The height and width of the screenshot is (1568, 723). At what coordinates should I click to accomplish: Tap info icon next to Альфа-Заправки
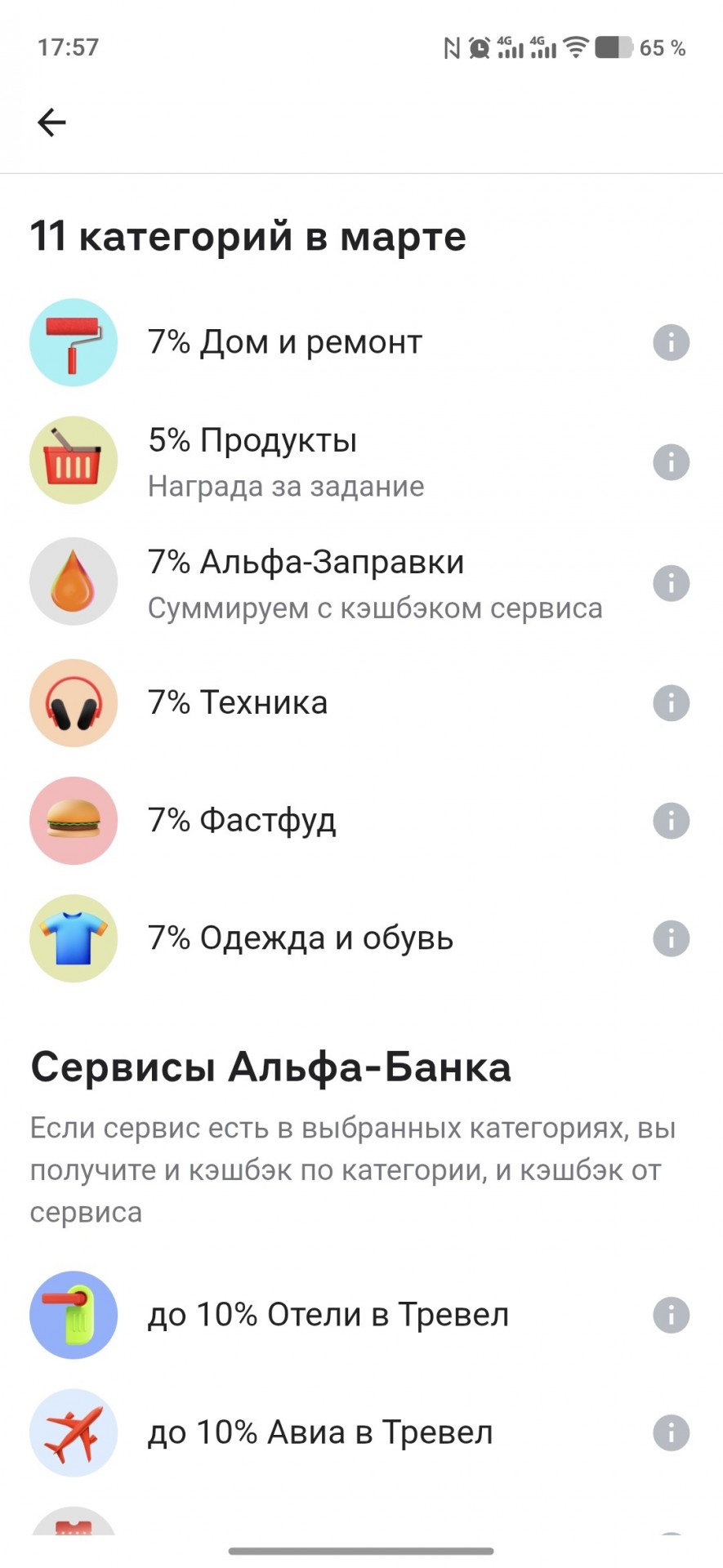[x=671, y=583]
